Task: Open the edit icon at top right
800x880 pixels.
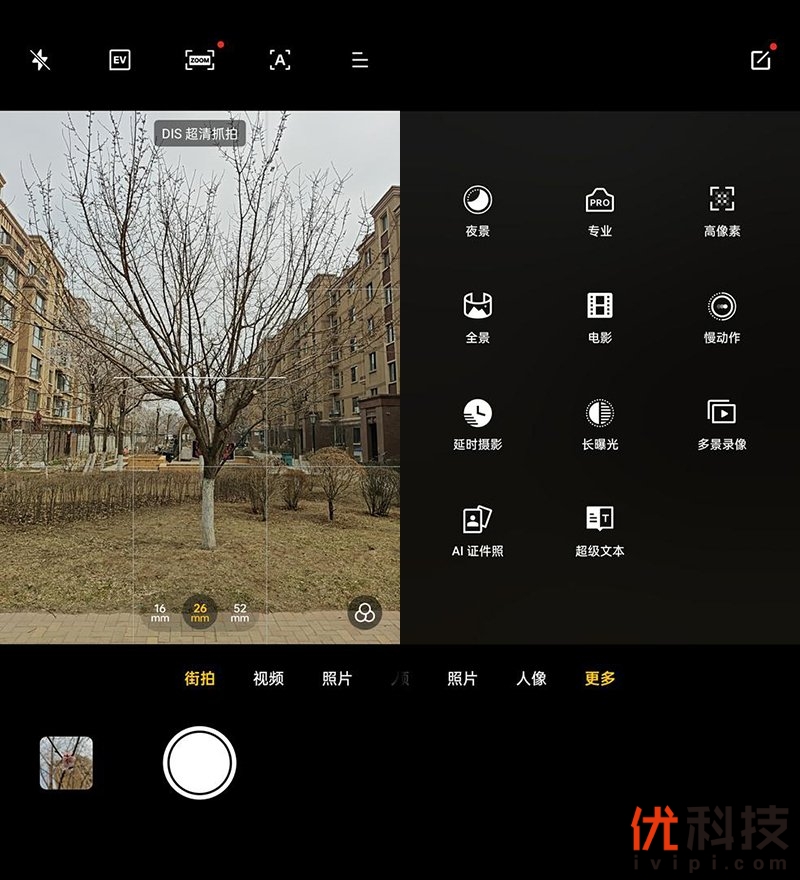Action: click(x=761, y=60)
